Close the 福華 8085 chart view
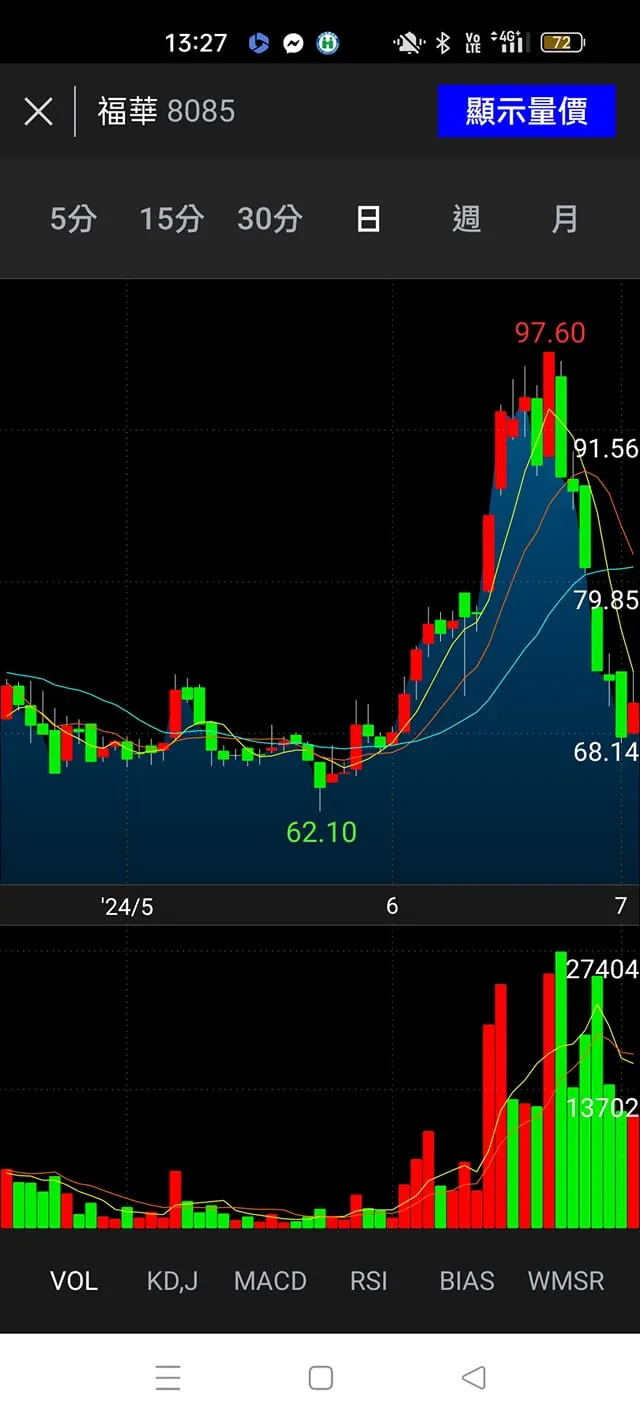This screenshot has width=640, height=1422. coord(38,111)
